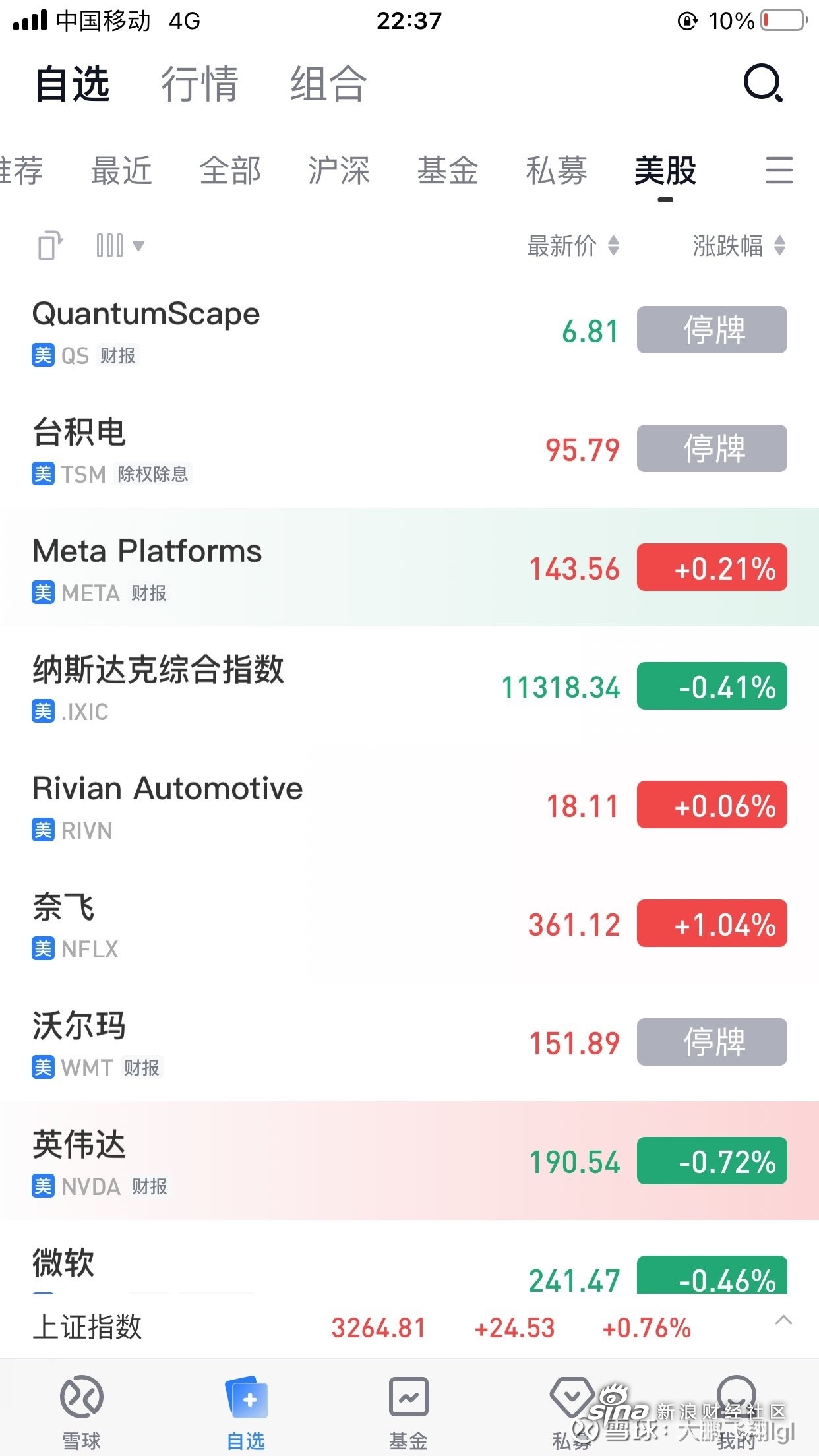
Task: Tap the landscape view icon
Action: (x=50, y=246)
